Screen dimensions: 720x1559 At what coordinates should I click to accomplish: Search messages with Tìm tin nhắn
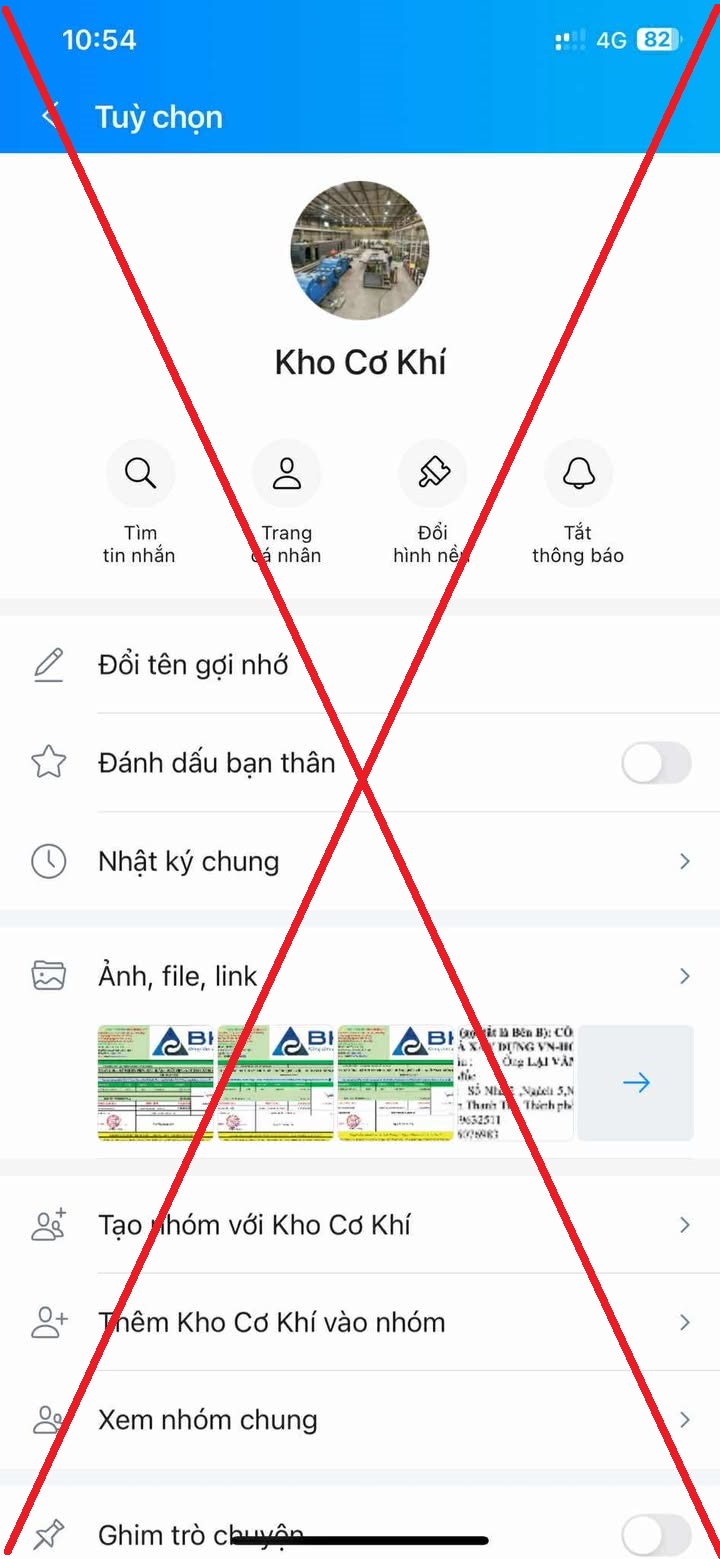[140, 474]
